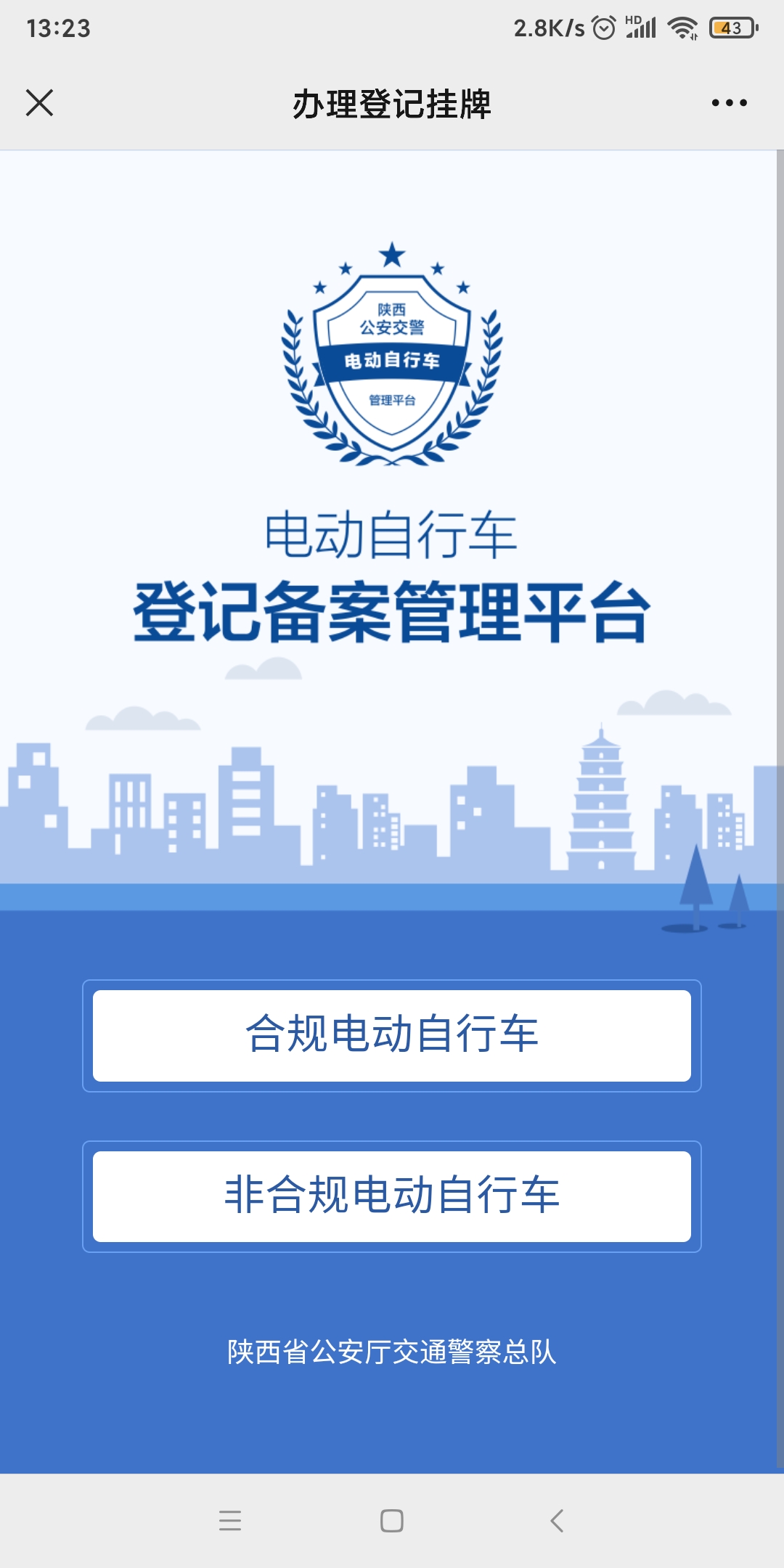The height and width of the screenshot is (1568, 784).
Task: Select 合规电动自行车 registration
Action: coord(392,1035)
